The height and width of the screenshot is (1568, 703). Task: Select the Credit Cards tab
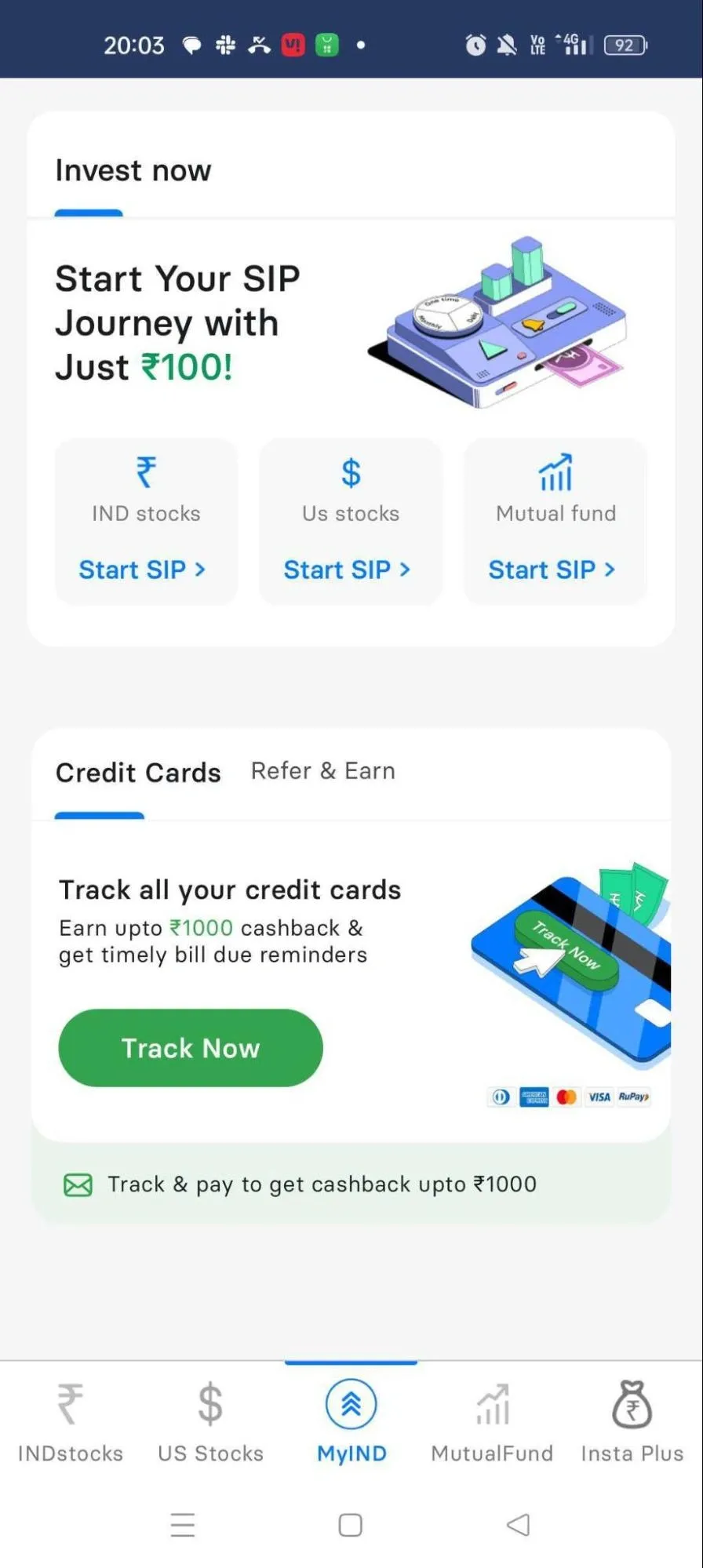pyautogui.click(x=138, y=773)
